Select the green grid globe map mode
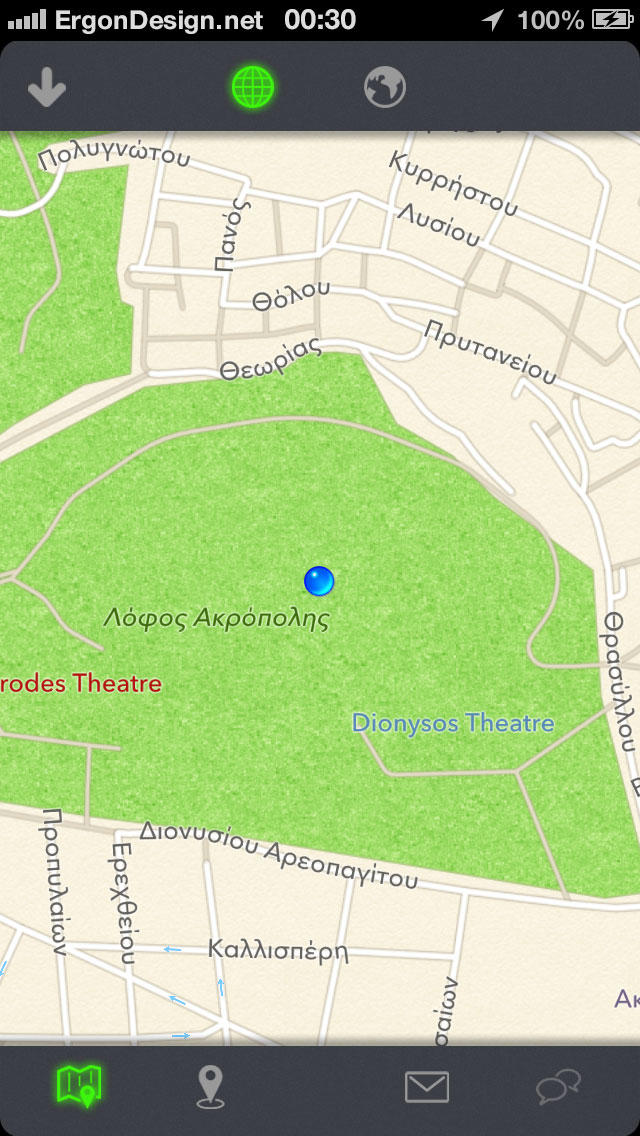Screen dimensions: 640x1136 point(253,87)
